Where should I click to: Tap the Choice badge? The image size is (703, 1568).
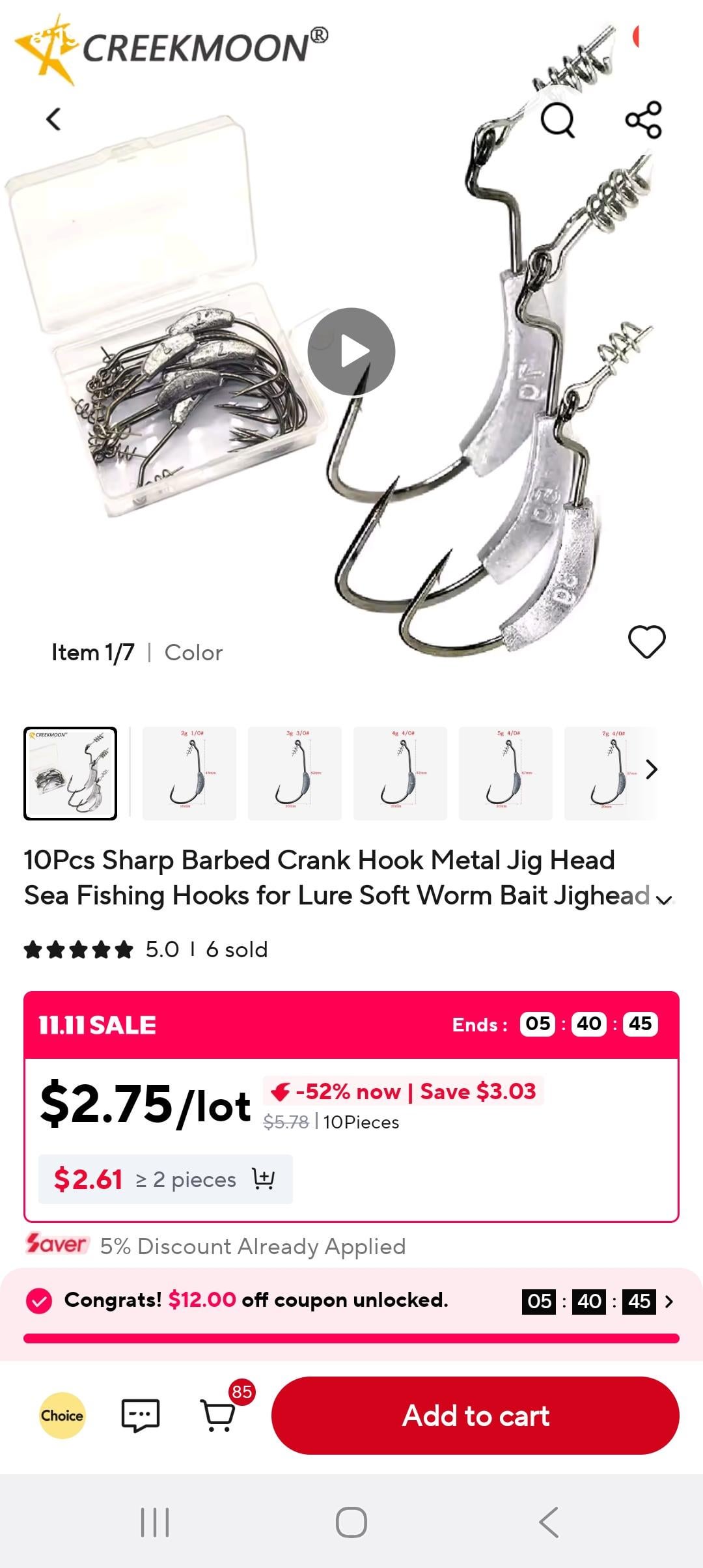[x=62, y=1416]
